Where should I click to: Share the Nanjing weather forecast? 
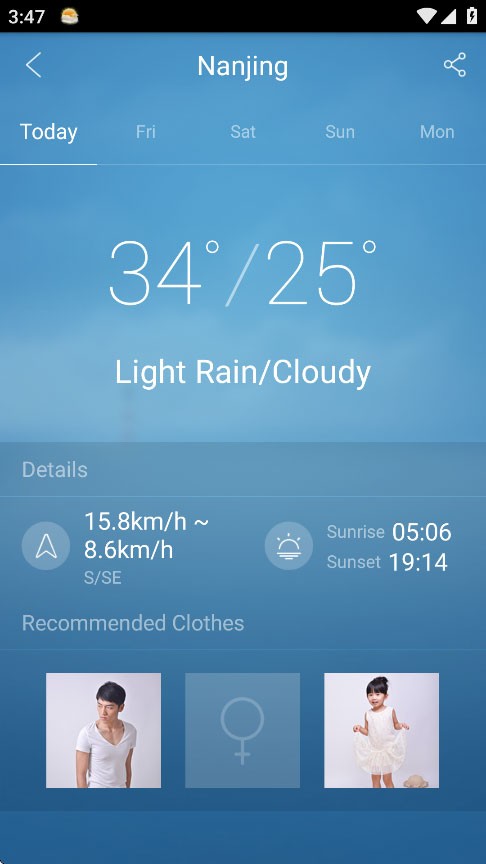[x=455, y=65]
